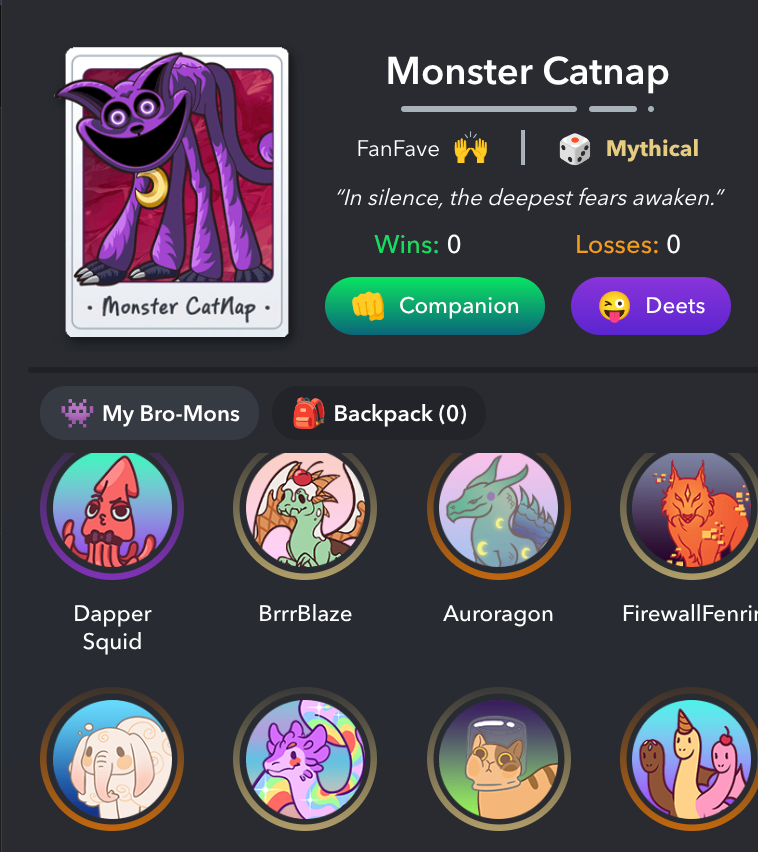The image size is (758, 852).
Task: Open the Backpack tab
Action: coord(379,413)
